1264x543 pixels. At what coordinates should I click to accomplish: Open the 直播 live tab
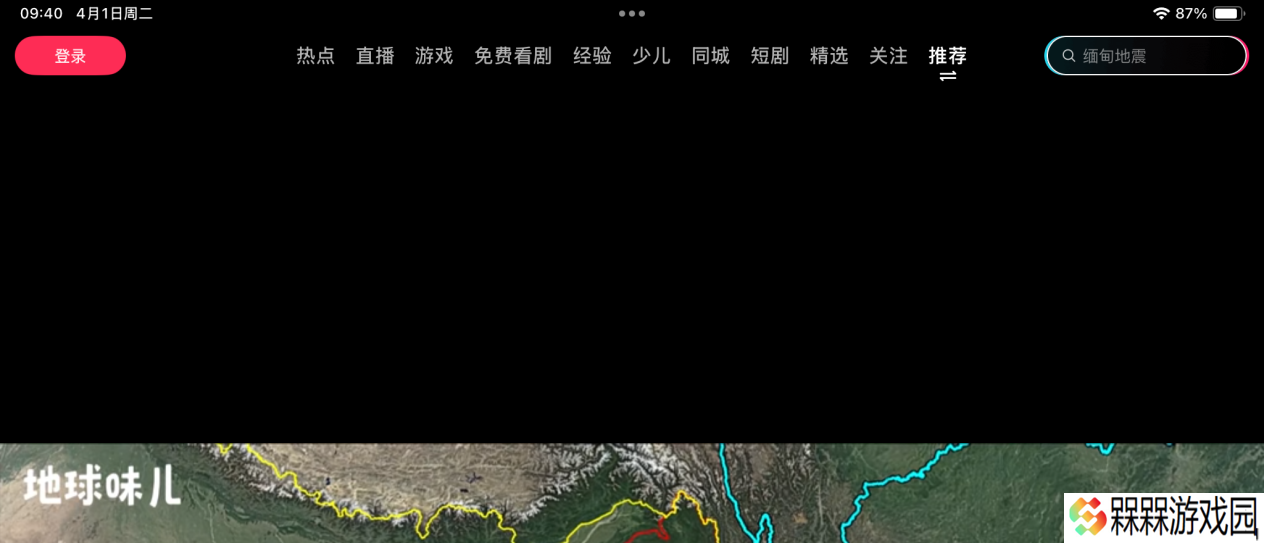pos(375,56)
